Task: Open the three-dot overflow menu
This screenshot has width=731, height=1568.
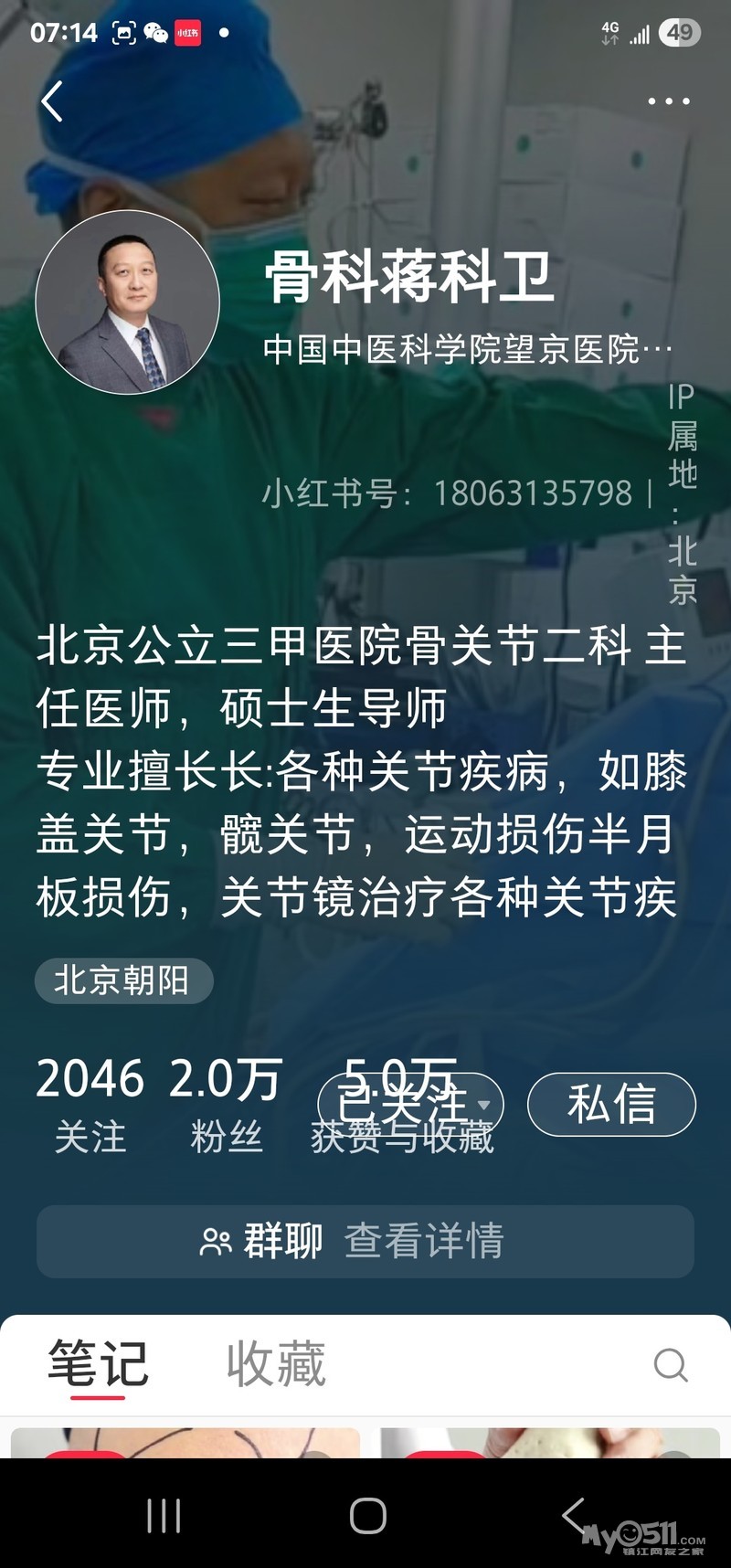Action: point(668,101)
